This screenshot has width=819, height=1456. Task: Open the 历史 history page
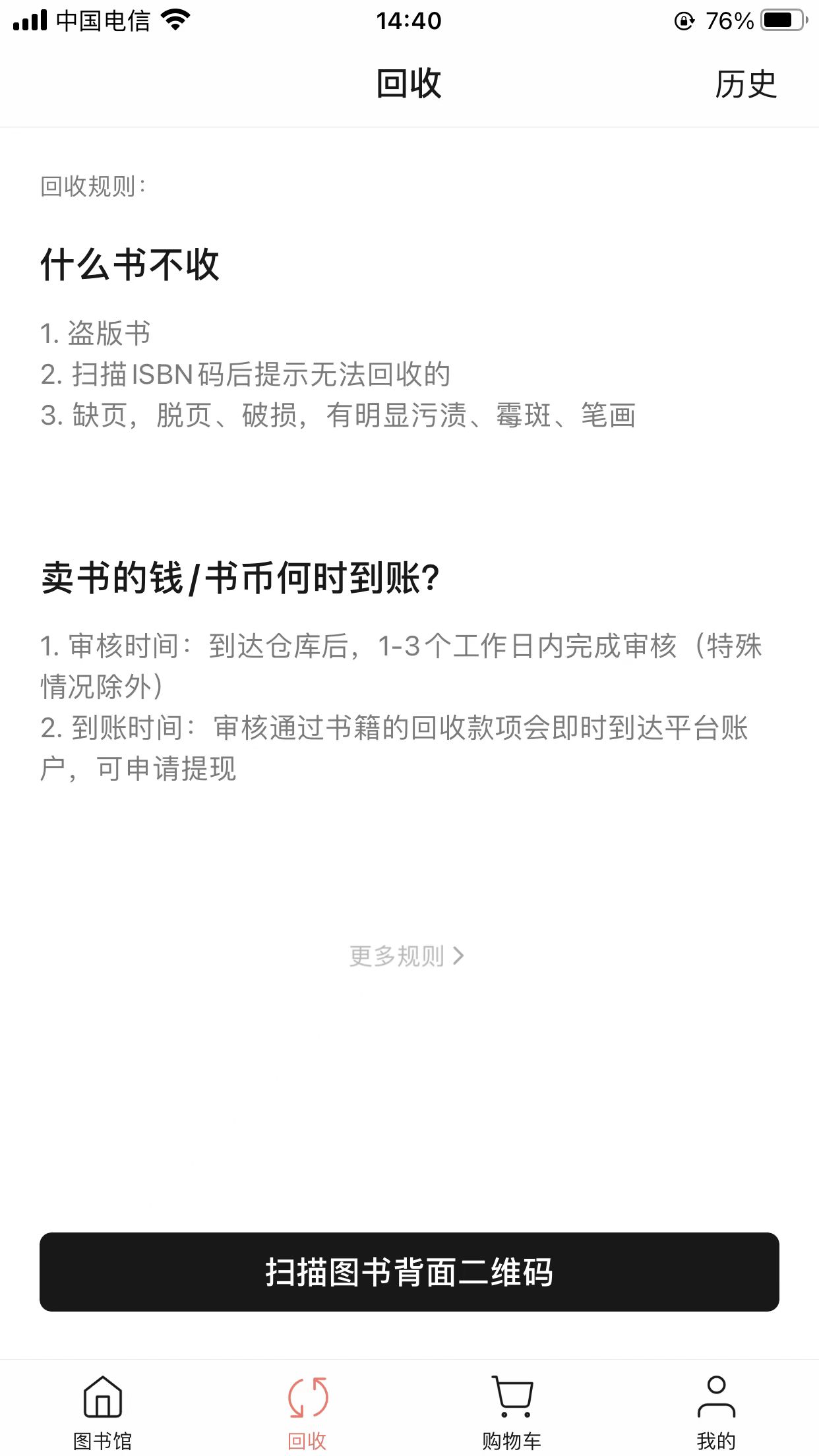coord(746,84)
